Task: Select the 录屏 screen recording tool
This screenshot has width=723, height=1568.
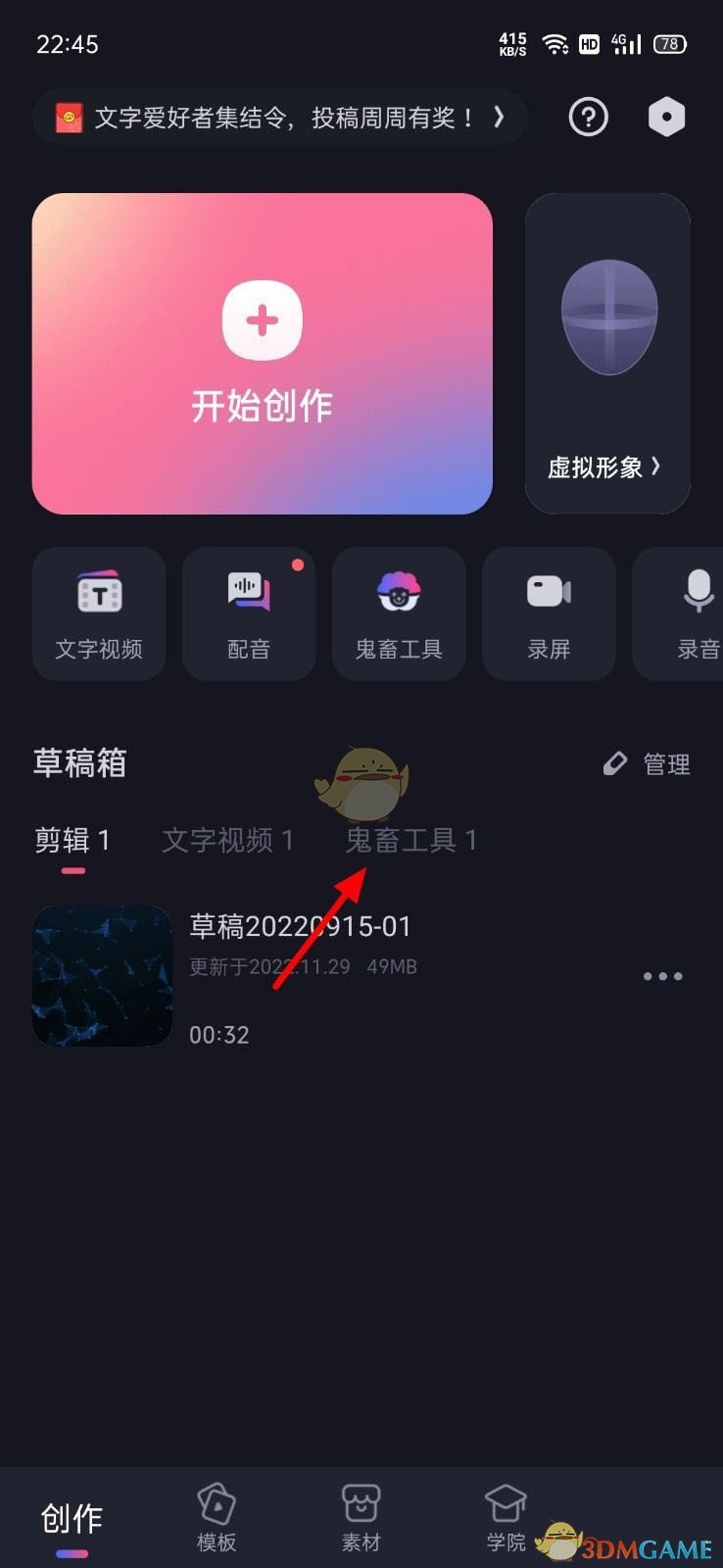Action: click(549, 614)
